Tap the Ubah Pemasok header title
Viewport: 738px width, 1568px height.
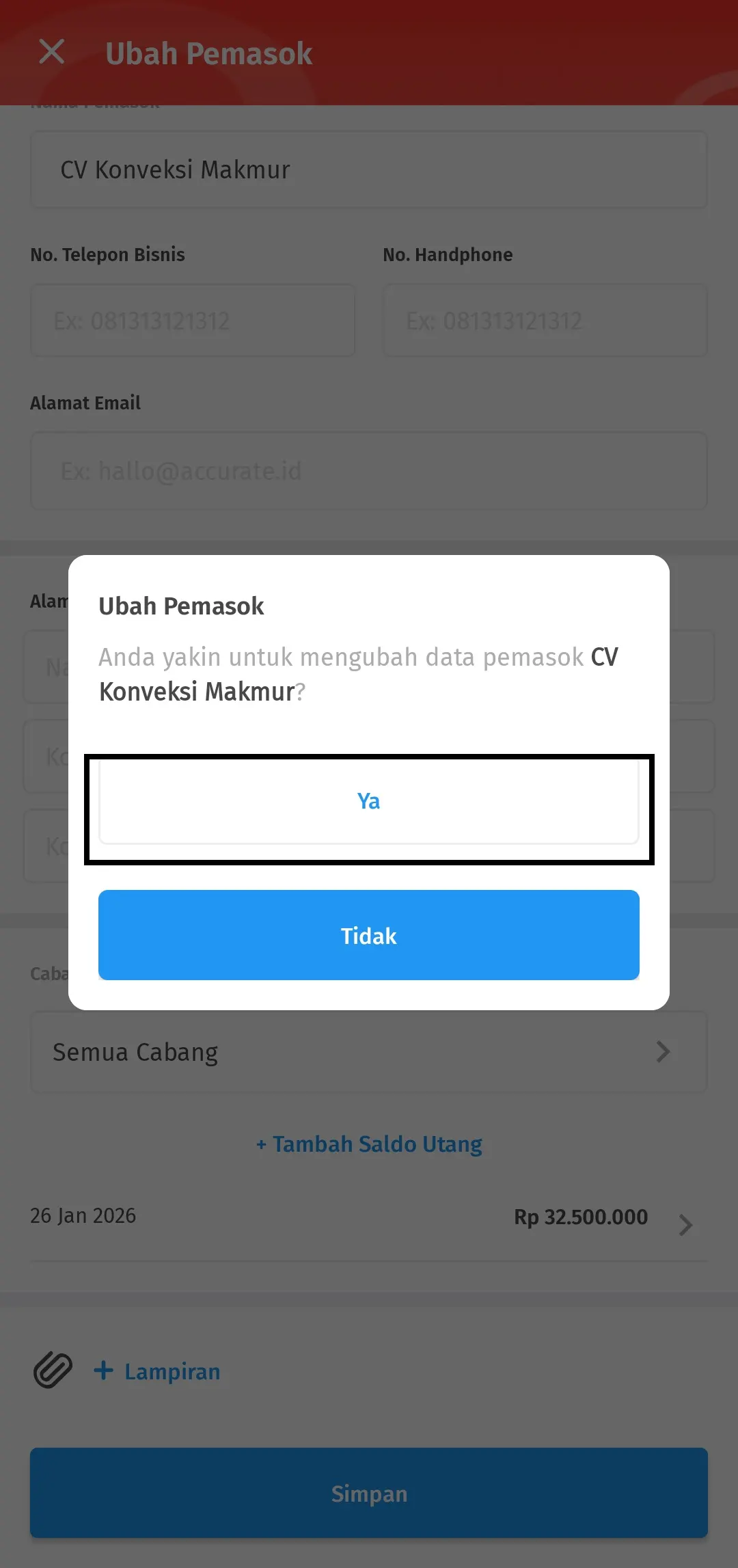pos(208,53)
